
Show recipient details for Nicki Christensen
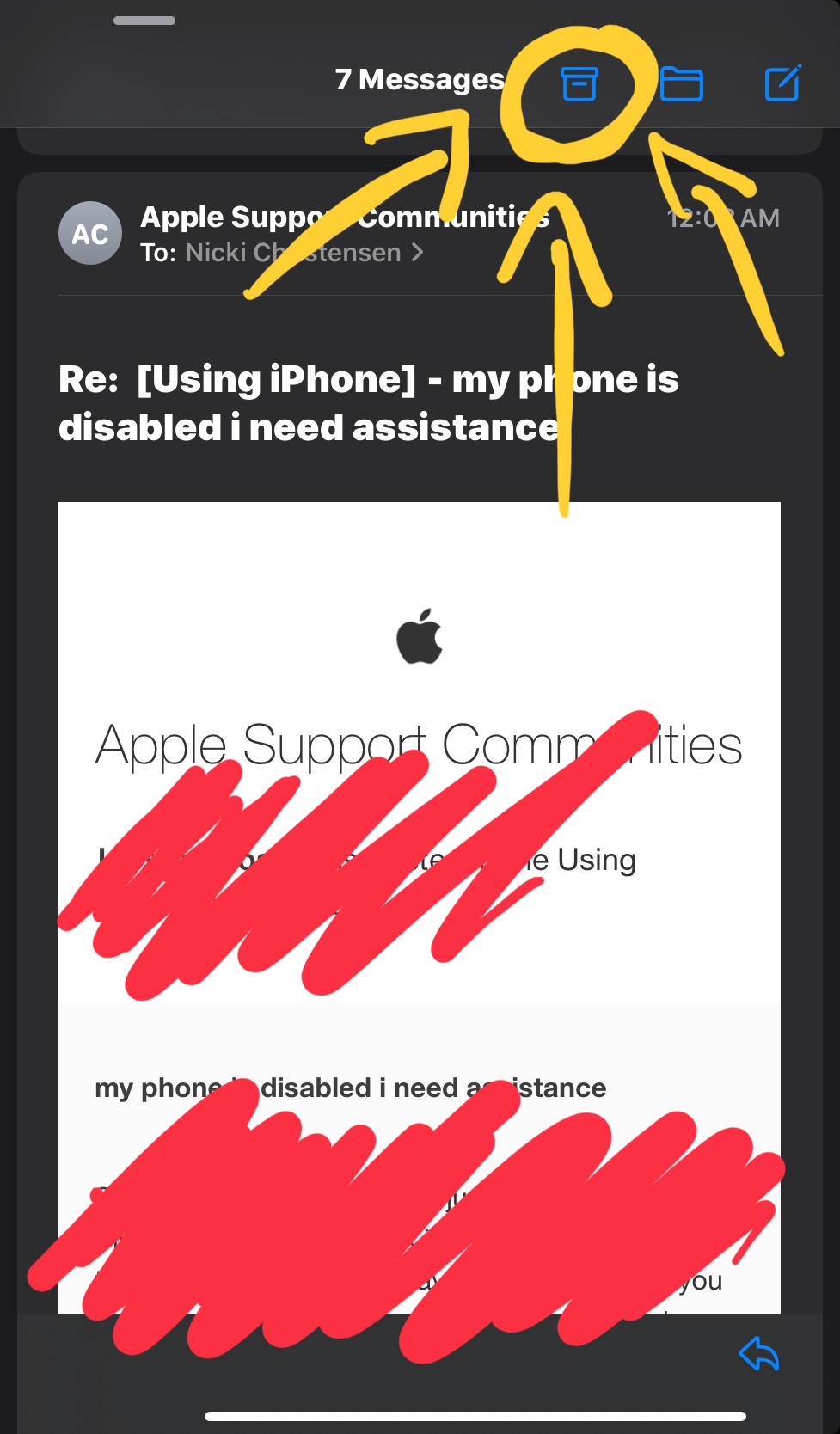[x=292, y=253]
